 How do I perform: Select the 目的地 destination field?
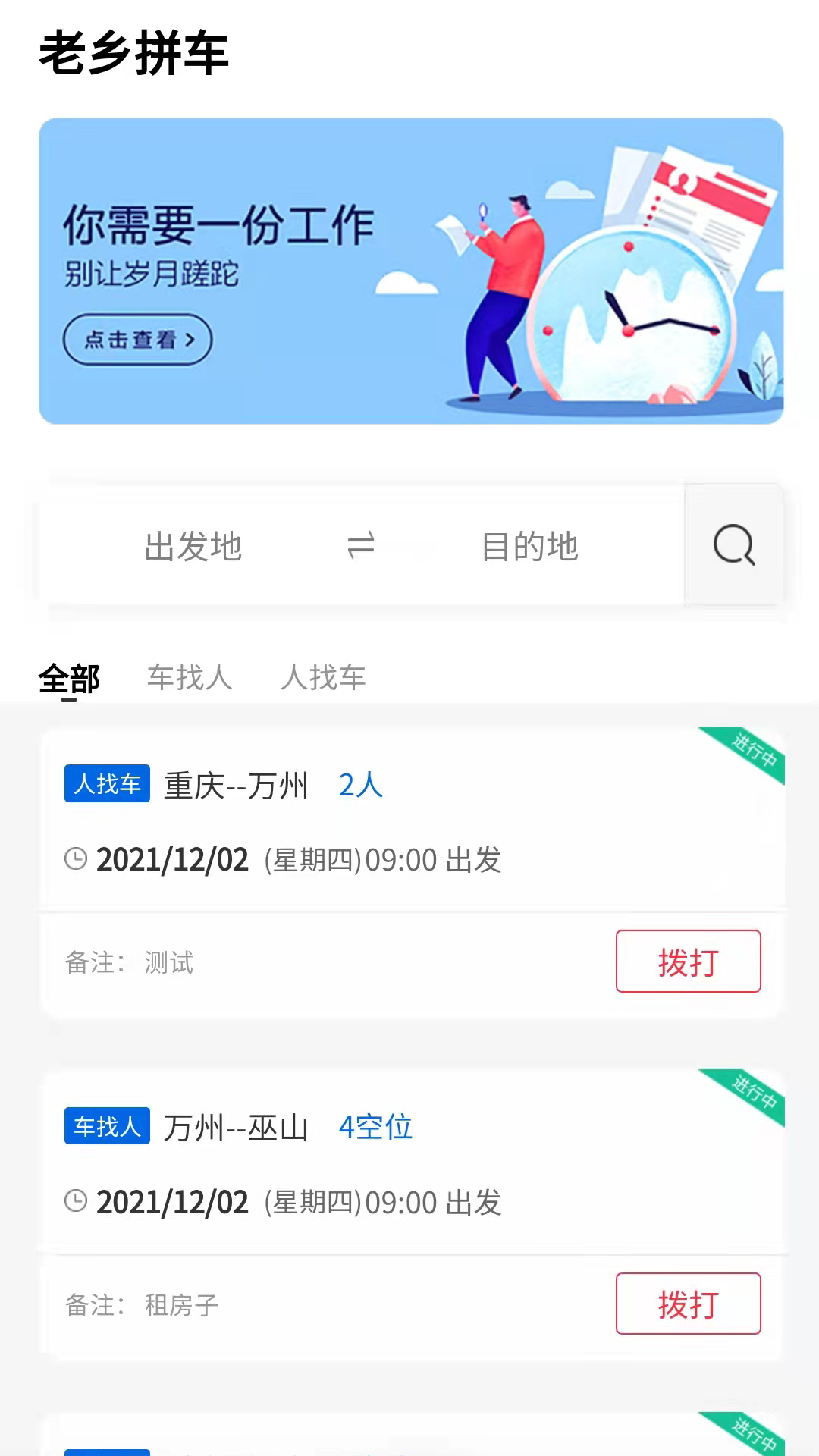point(530,546)
